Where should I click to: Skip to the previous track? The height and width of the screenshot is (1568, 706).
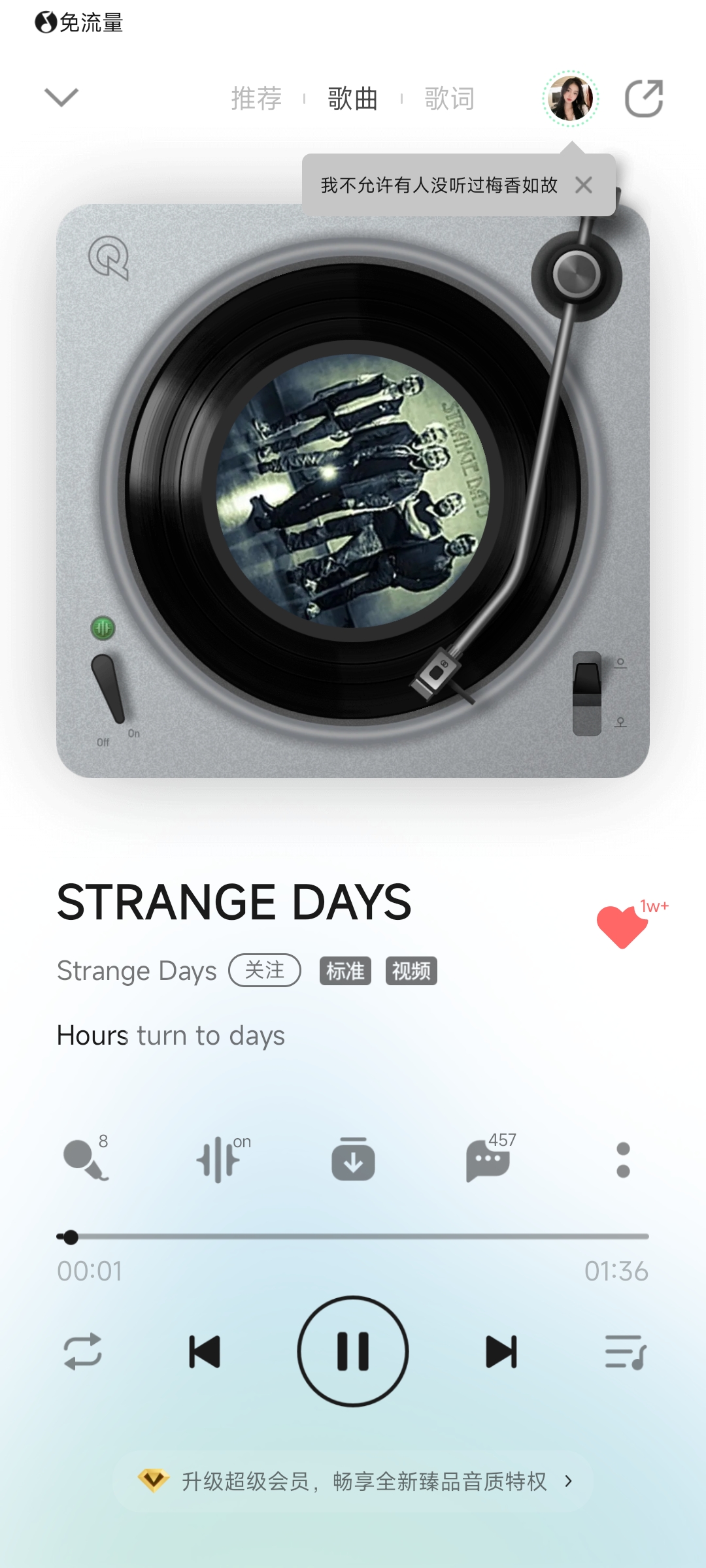tap(205, 1351)
